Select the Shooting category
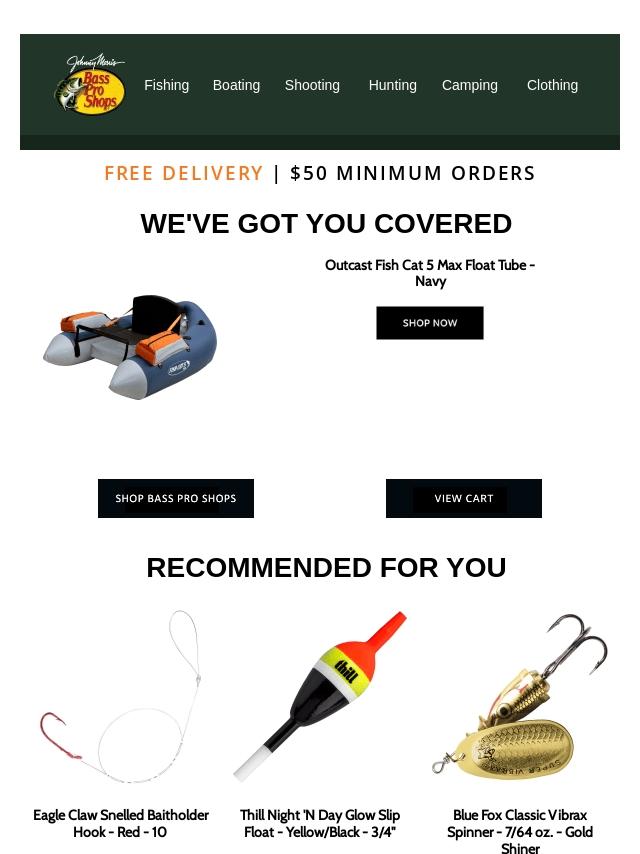The width and height of the screenshot is (640, 854). 312,86
